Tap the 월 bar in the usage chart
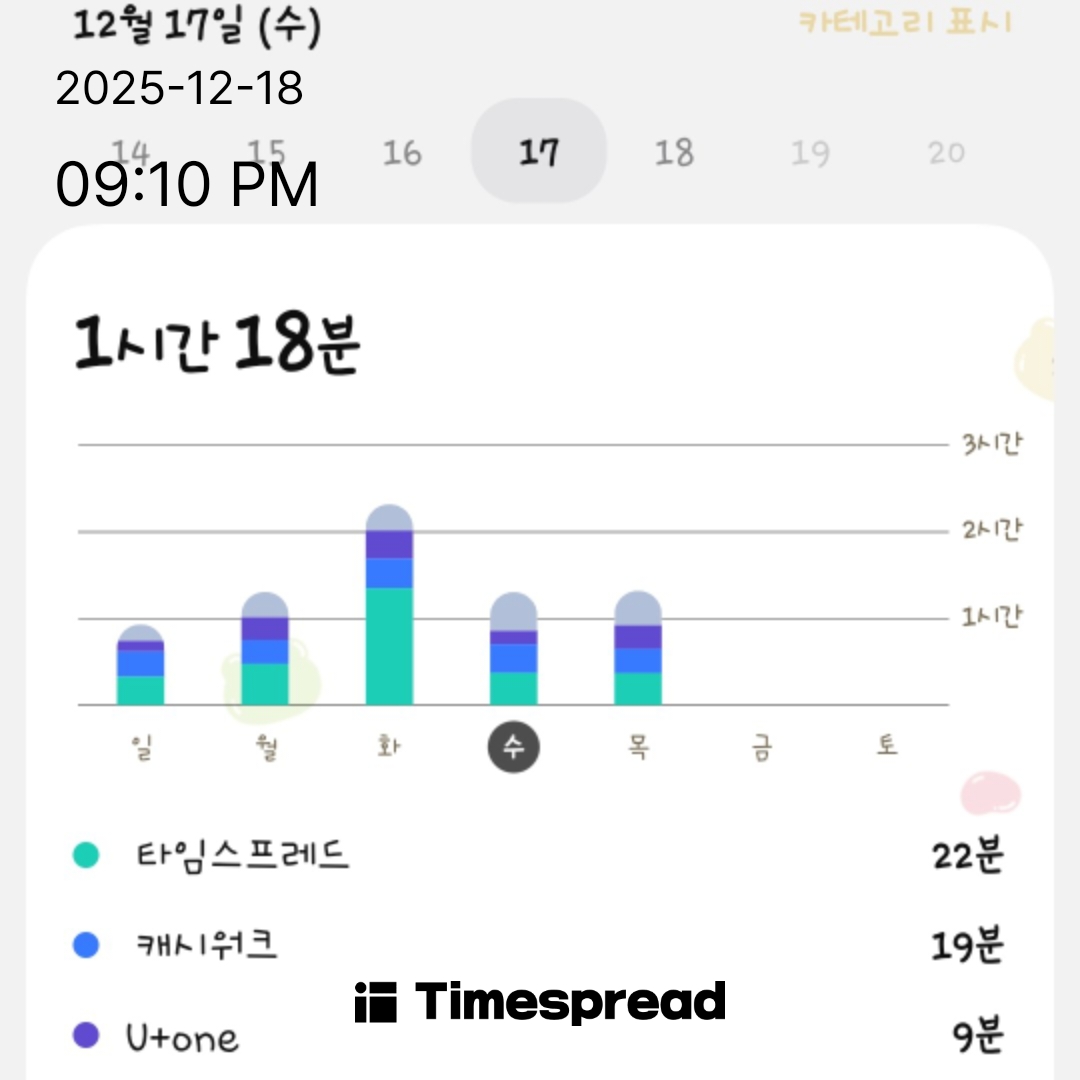The width and height of the screenshot is (1080, 1080). (265, 650)
